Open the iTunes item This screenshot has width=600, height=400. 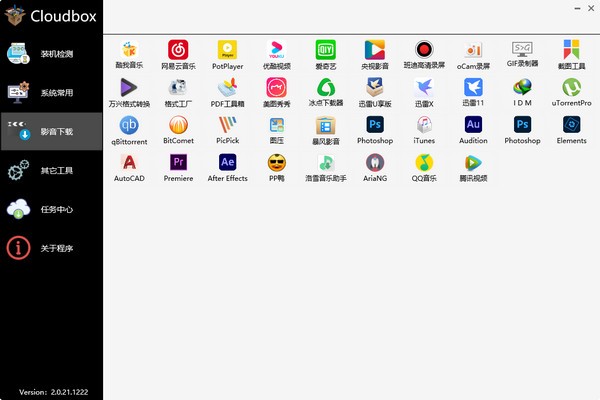click(x=424, y=130)
